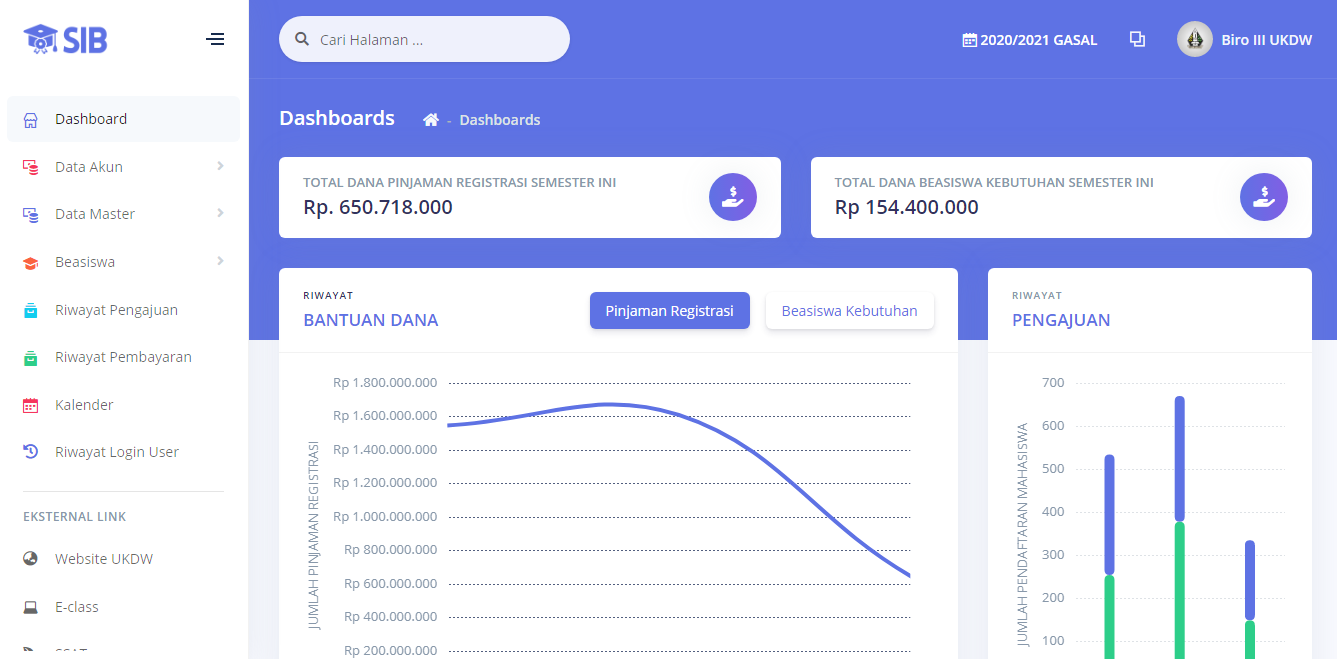The width and height of the screenshot is (1337, 659).
Task: Open Riwayat Pengajuan
Action: pos(116,310)
